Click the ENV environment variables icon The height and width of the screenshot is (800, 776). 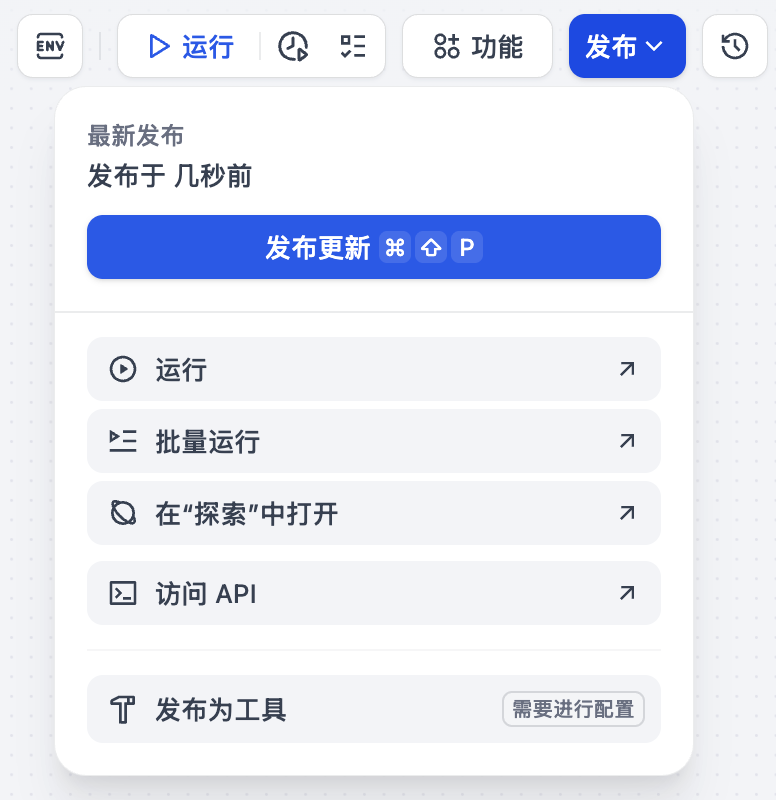50,46
